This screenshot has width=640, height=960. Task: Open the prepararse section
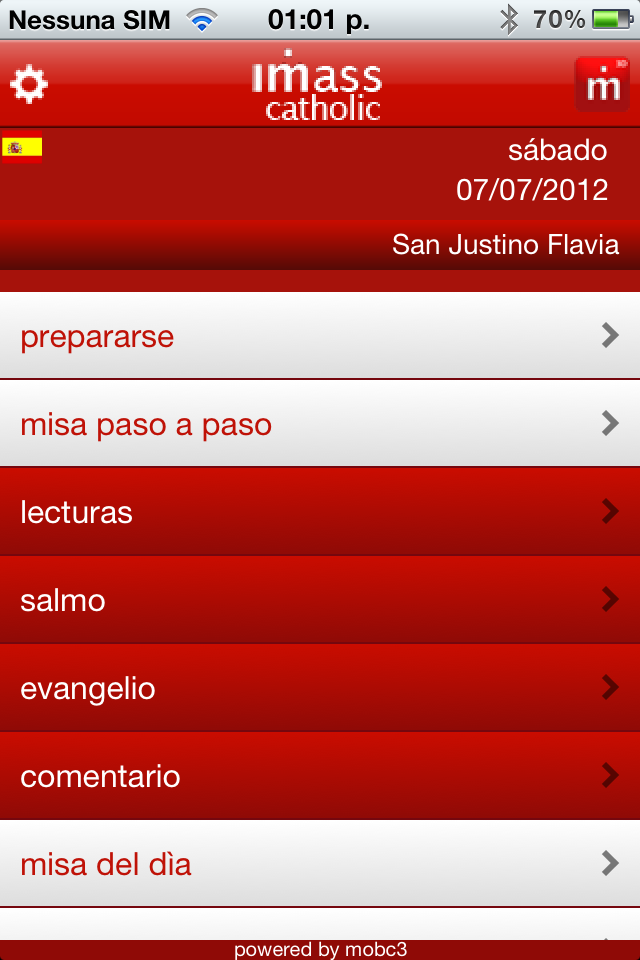click(x=320, y=337)
